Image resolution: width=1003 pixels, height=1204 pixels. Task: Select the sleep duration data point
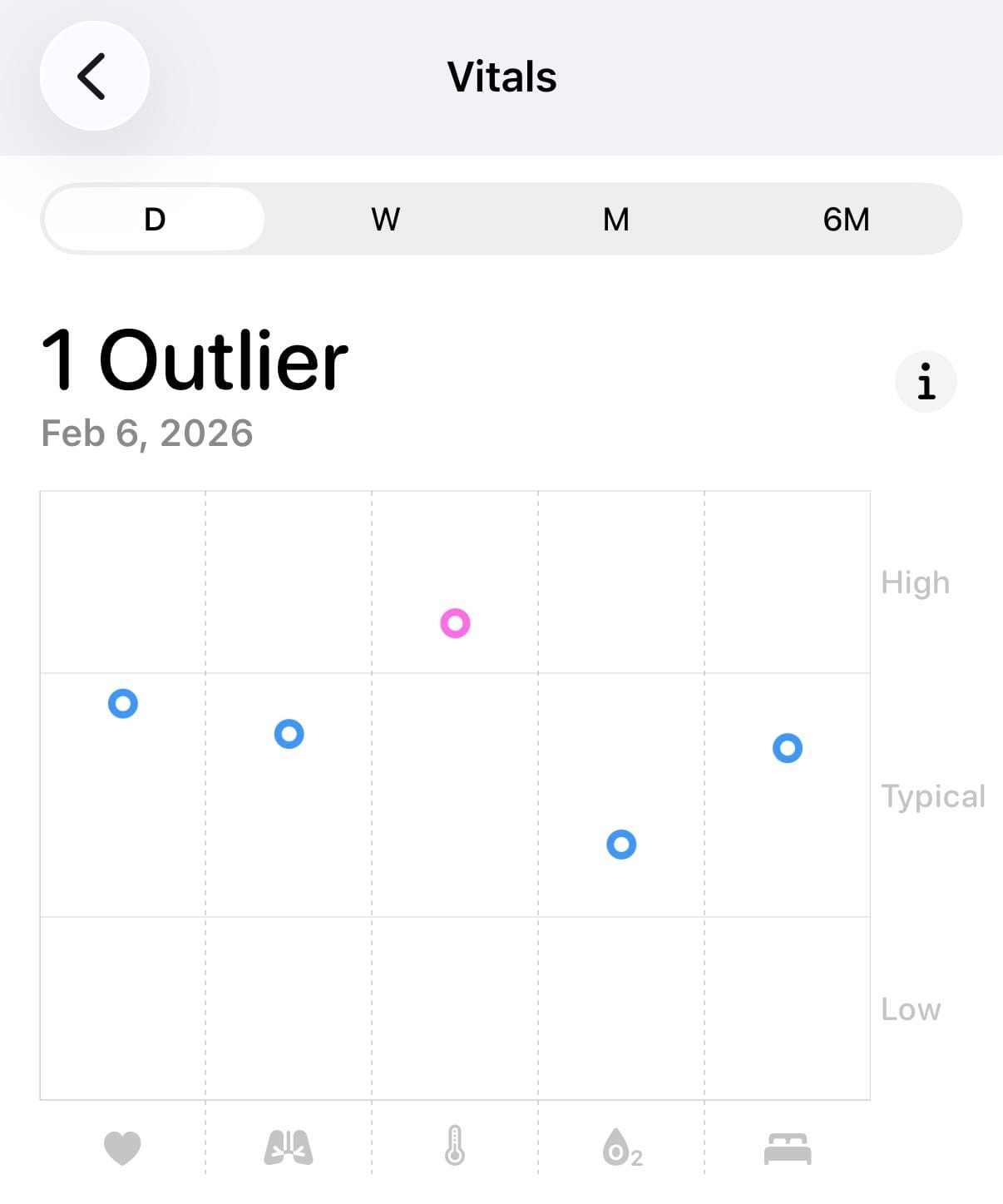pos(788,748)
